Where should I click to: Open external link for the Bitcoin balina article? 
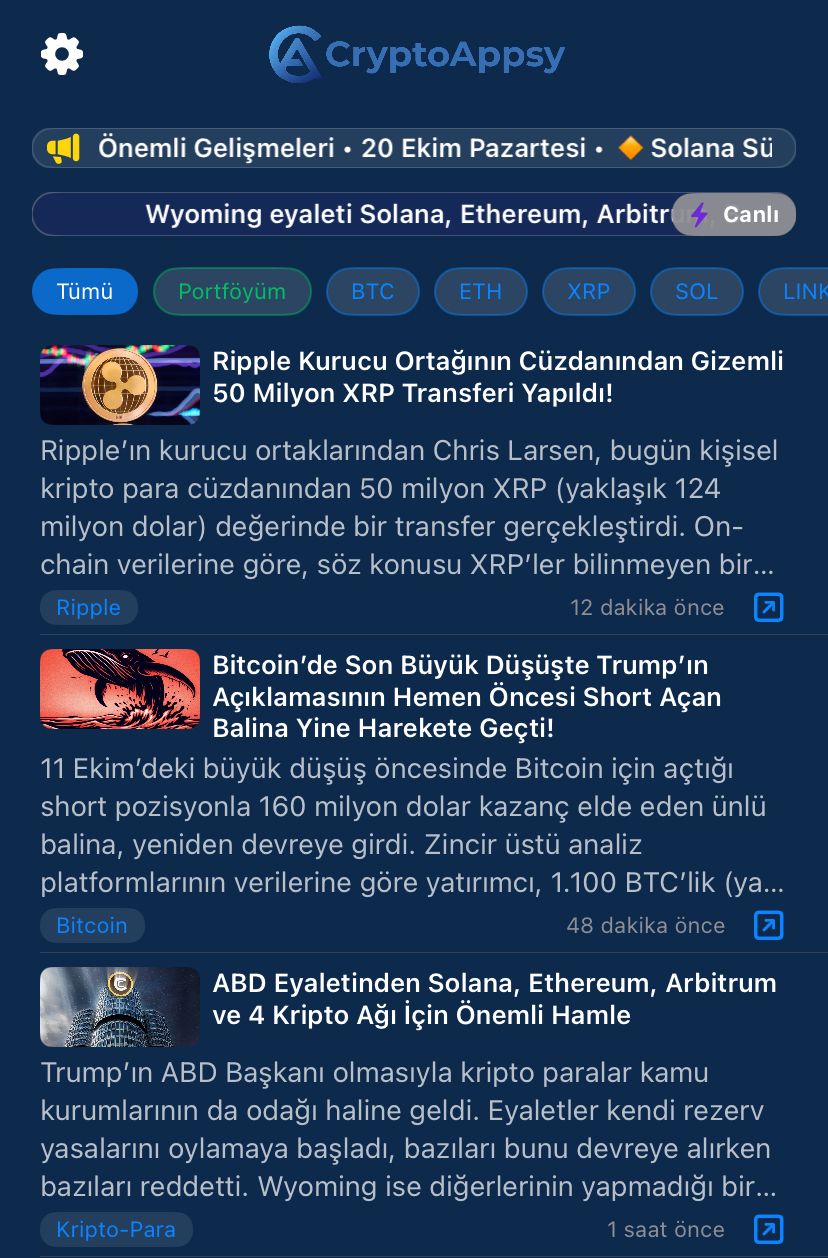pyautogui.click(x=768, y=925)
